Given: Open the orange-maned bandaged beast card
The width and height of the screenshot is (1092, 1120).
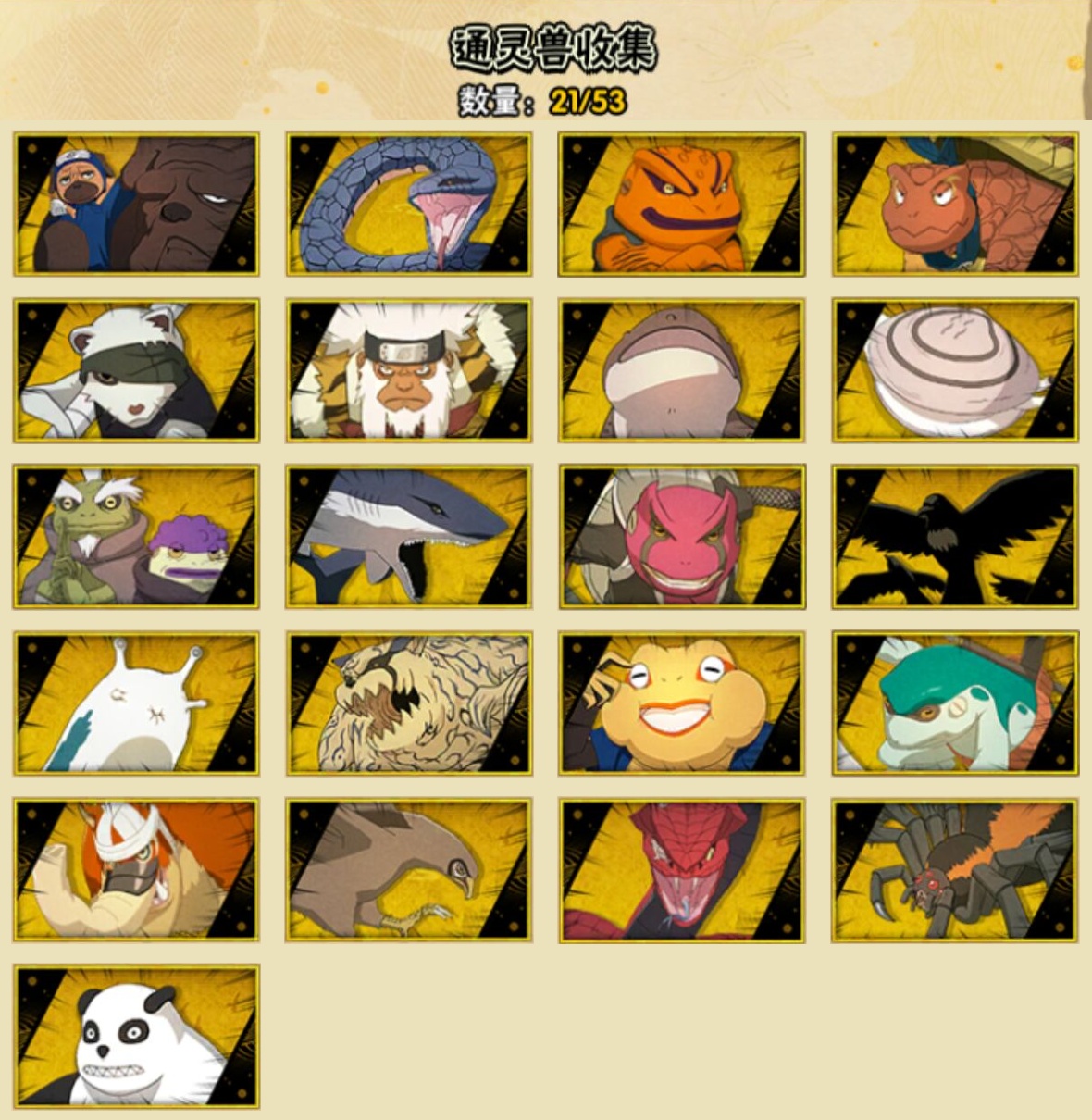Looking at the screenshot, I should (x=136, y=870).
